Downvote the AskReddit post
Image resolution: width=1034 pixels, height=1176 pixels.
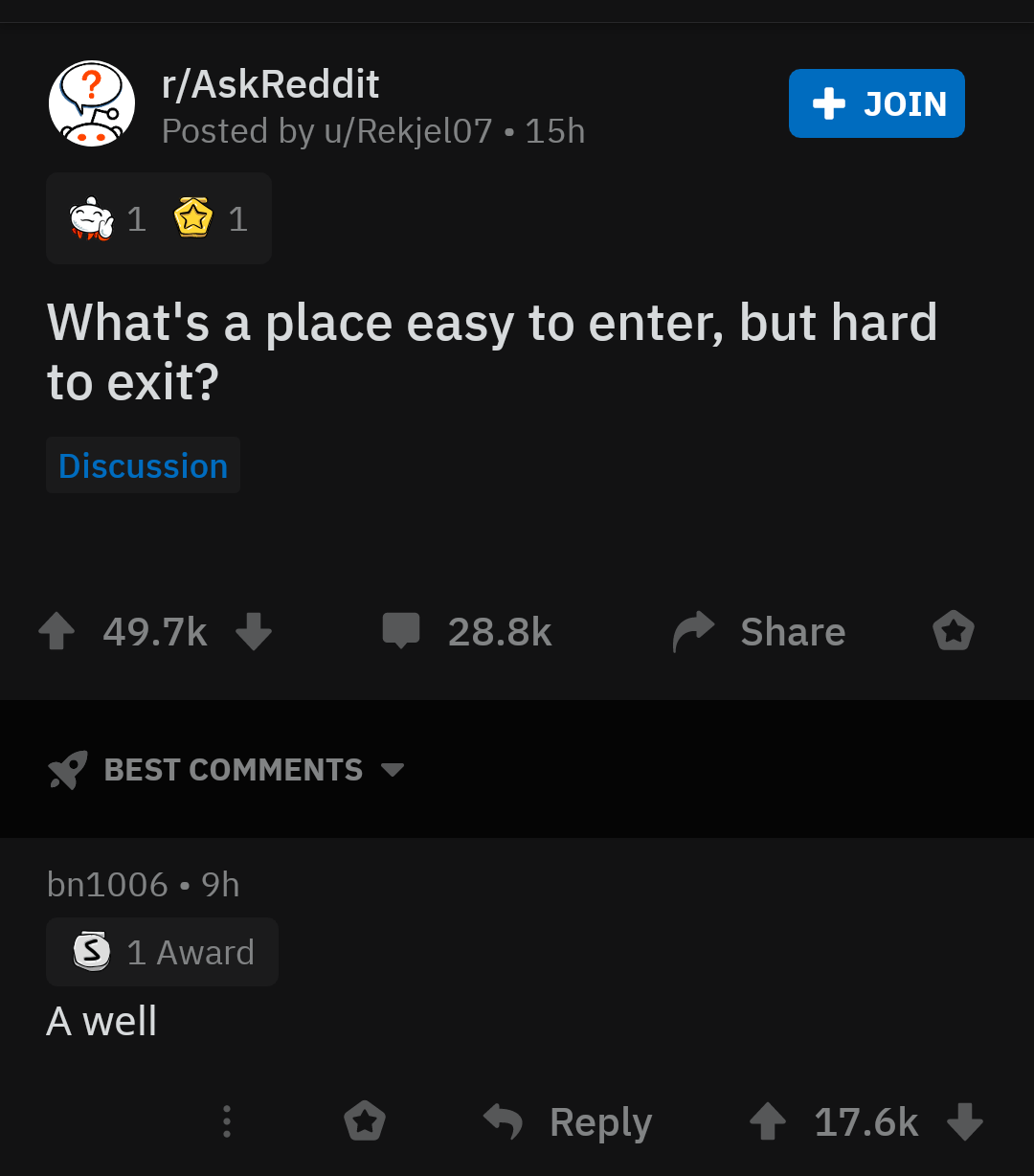point(254,632)
